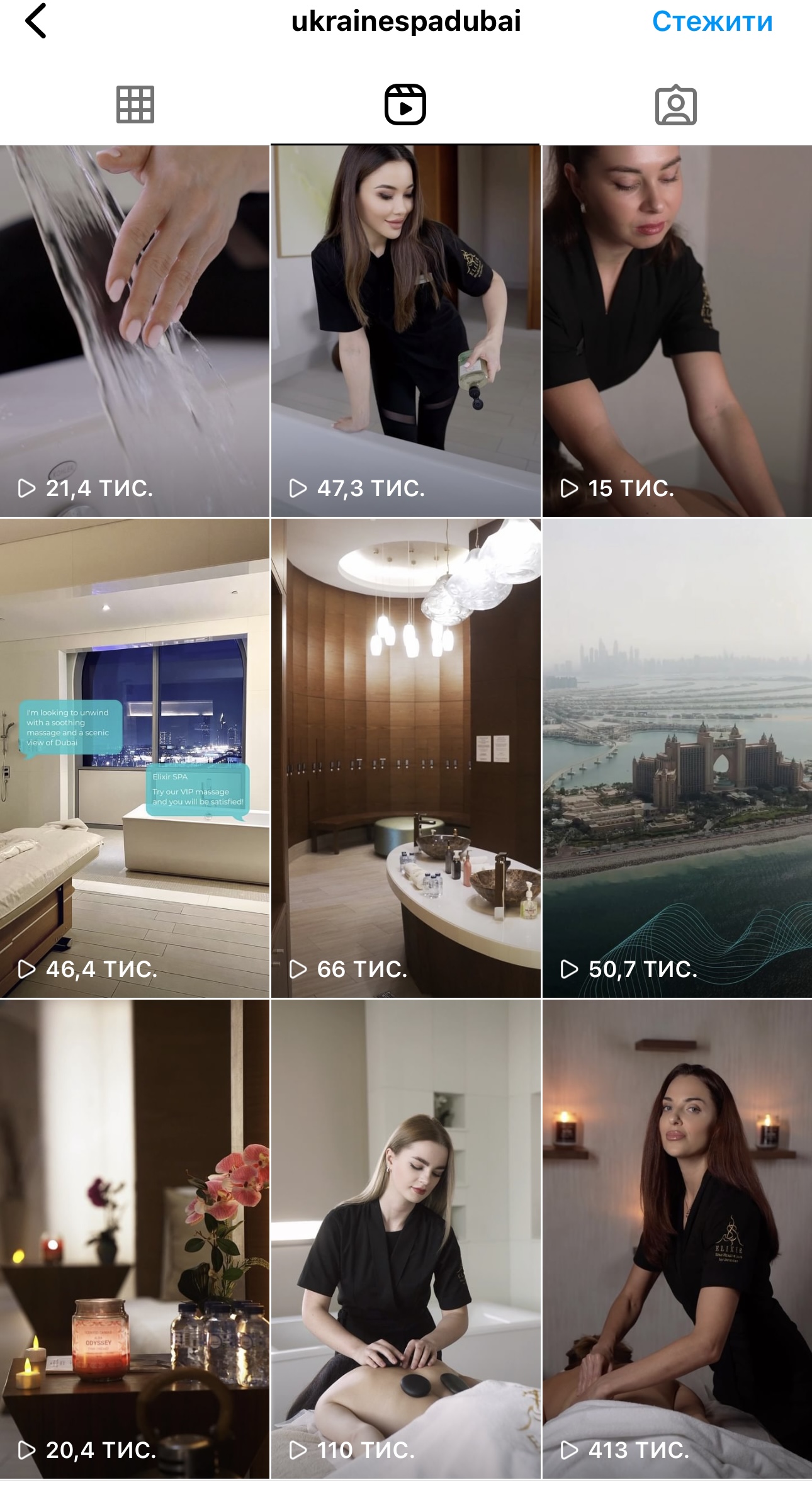Open the reel with 46,4 тис. views

(x=135, y=758)
